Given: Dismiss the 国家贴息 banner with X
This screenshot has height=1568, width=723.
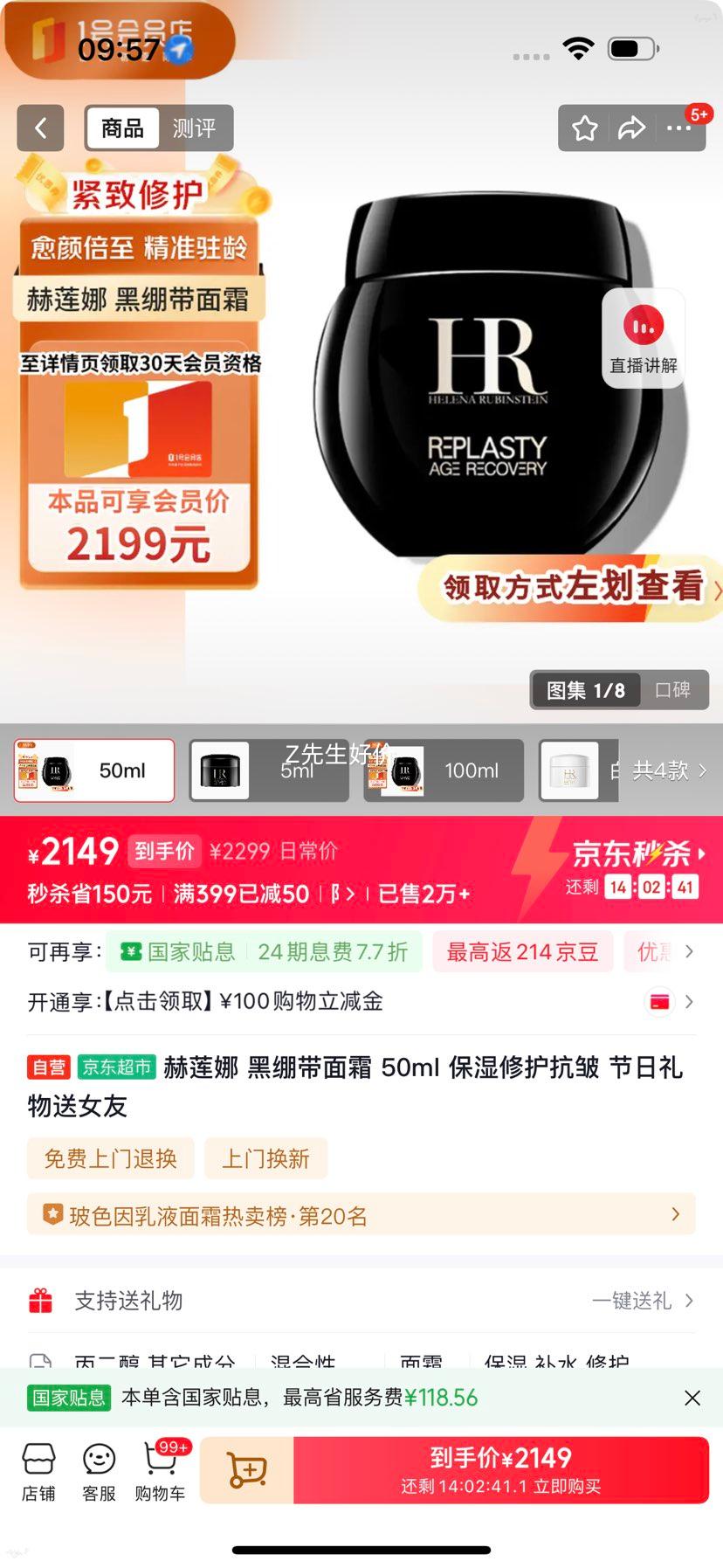Looking at the screenshot, I should (x=692, y=1397).
